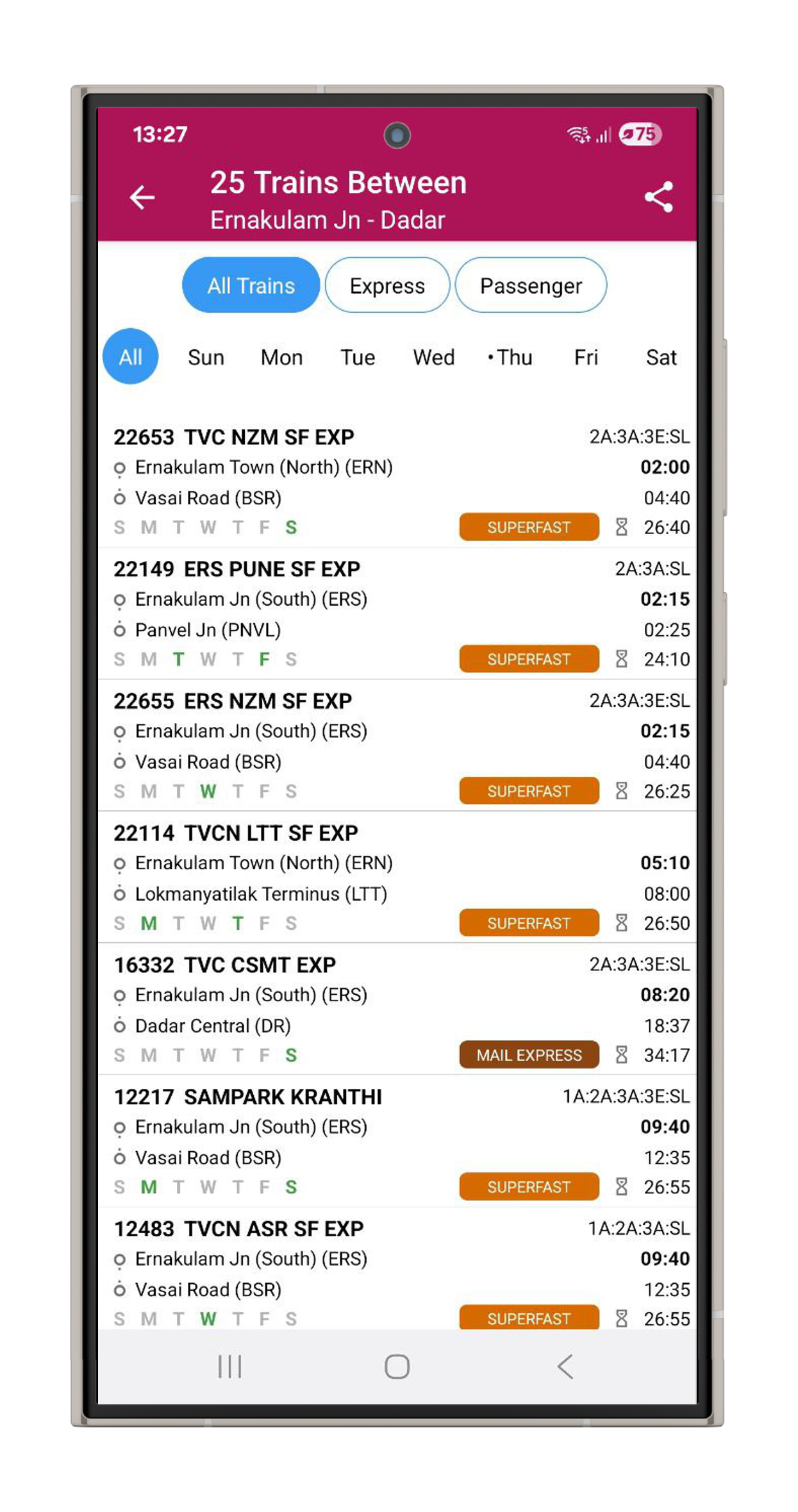Filter by Passenger trains
Viewport: 798px width, 1512px height.
click(531, 286)
